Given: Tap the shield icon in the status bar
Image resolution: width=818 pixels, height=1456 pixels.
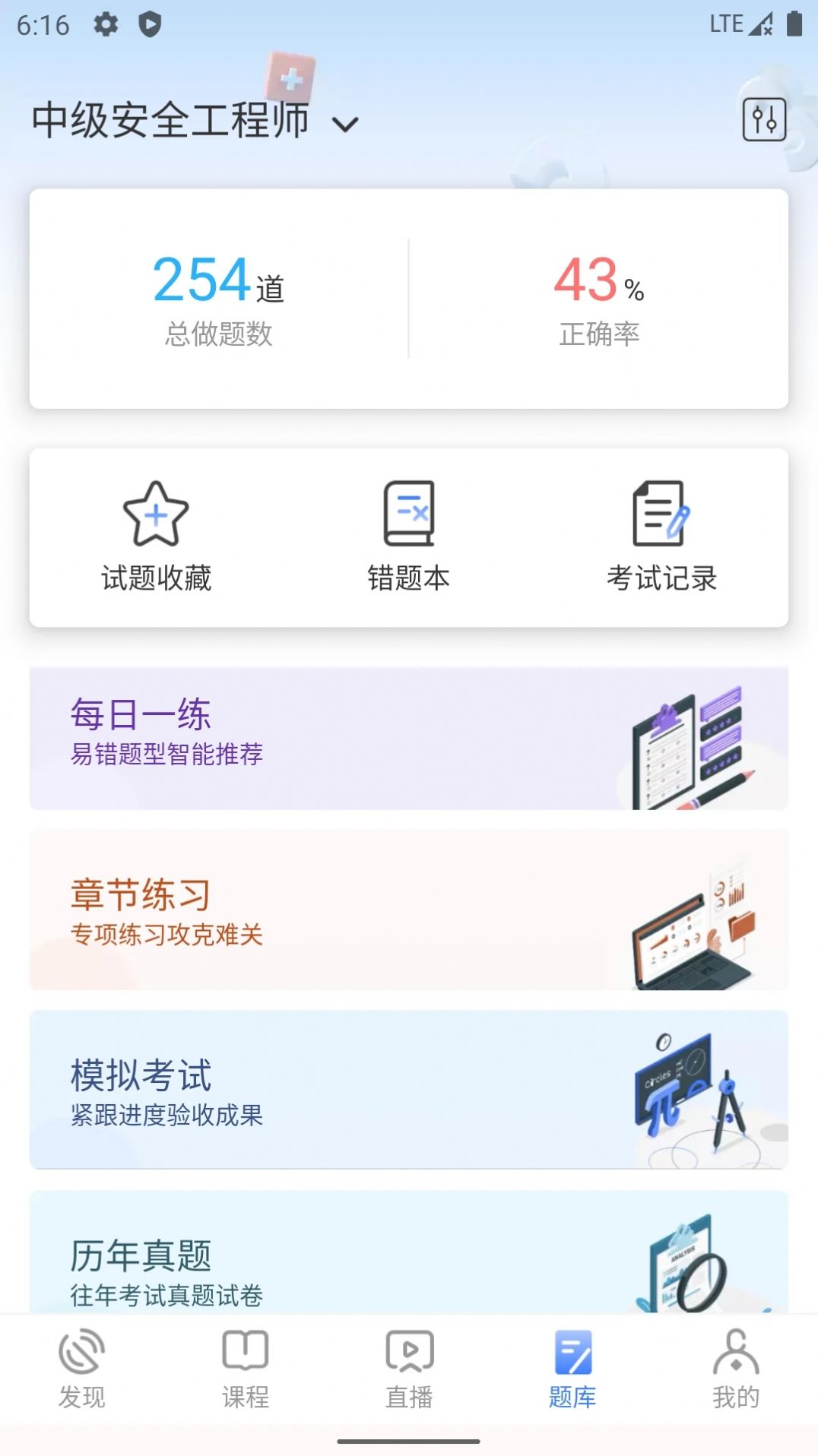Looking at the screenshot, I should click(x=151, y=23).
